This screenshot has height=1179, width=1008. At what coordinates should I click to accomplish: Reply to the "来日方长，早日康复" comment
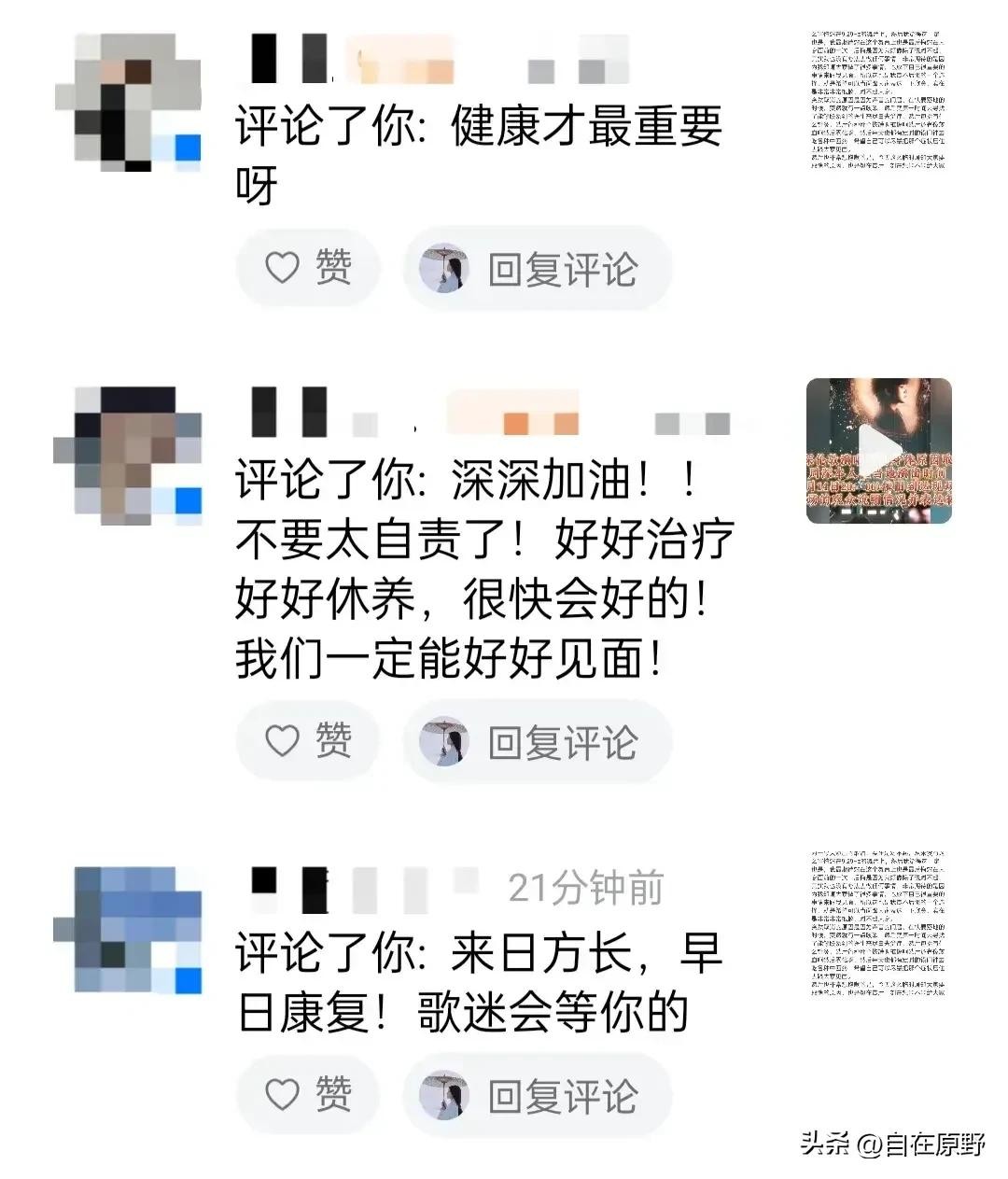[538, 1095]
